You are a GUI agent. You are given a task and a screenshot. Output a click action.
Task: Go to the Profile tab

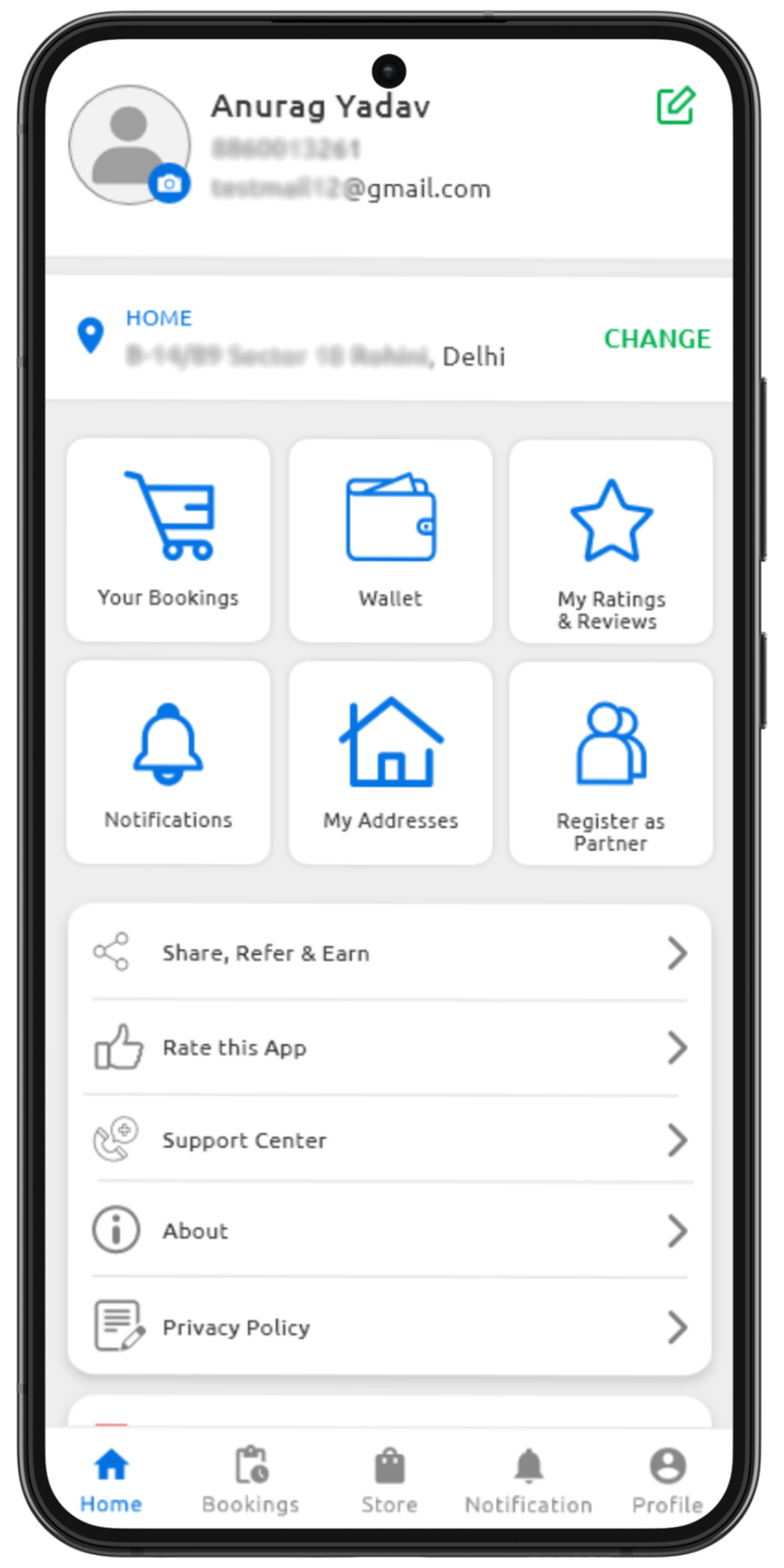(667, 1481)
